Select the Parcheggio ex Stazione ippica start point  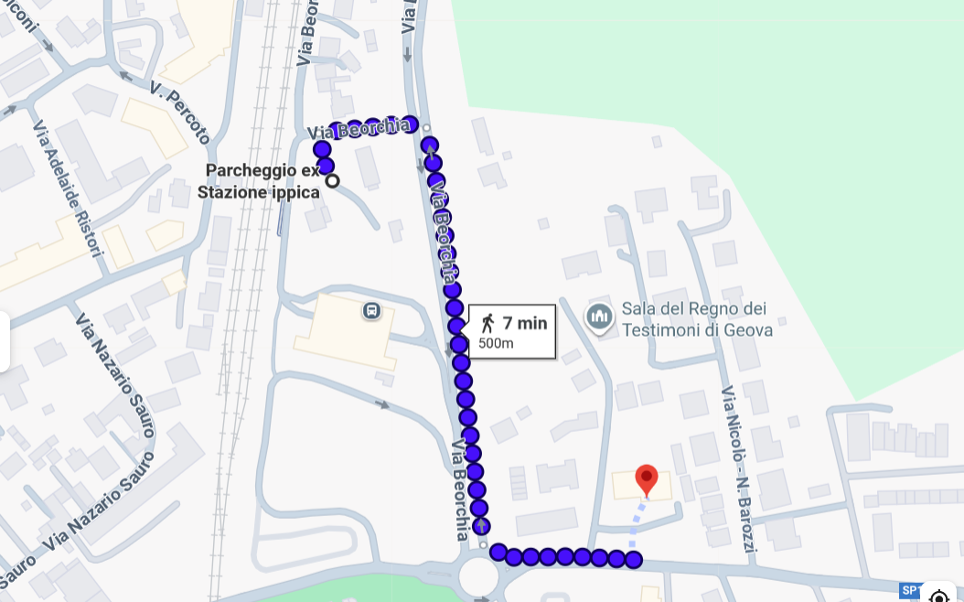332,181
